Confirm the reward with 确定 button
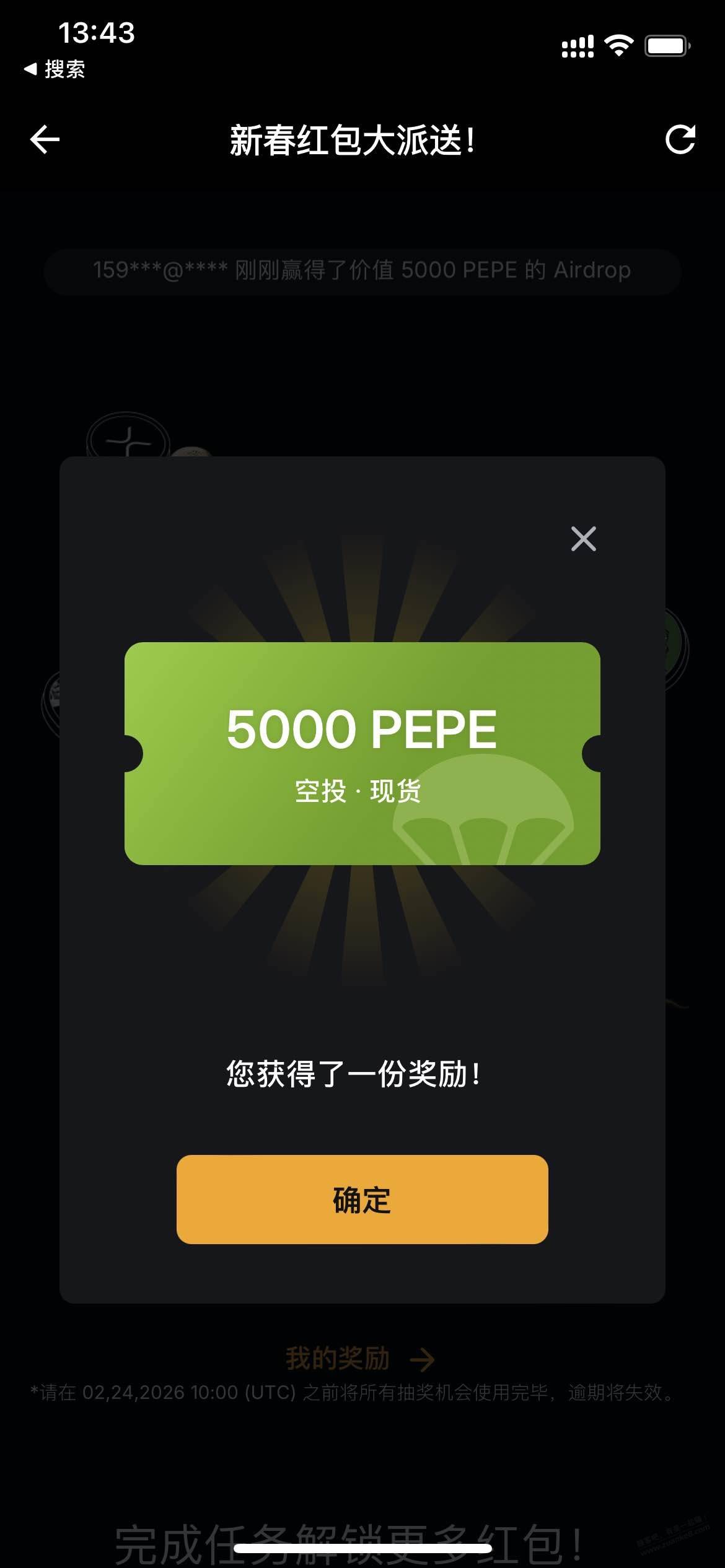Image resolution: width=725 pixels, height=1568 pixels. [x=362, y=1200]
